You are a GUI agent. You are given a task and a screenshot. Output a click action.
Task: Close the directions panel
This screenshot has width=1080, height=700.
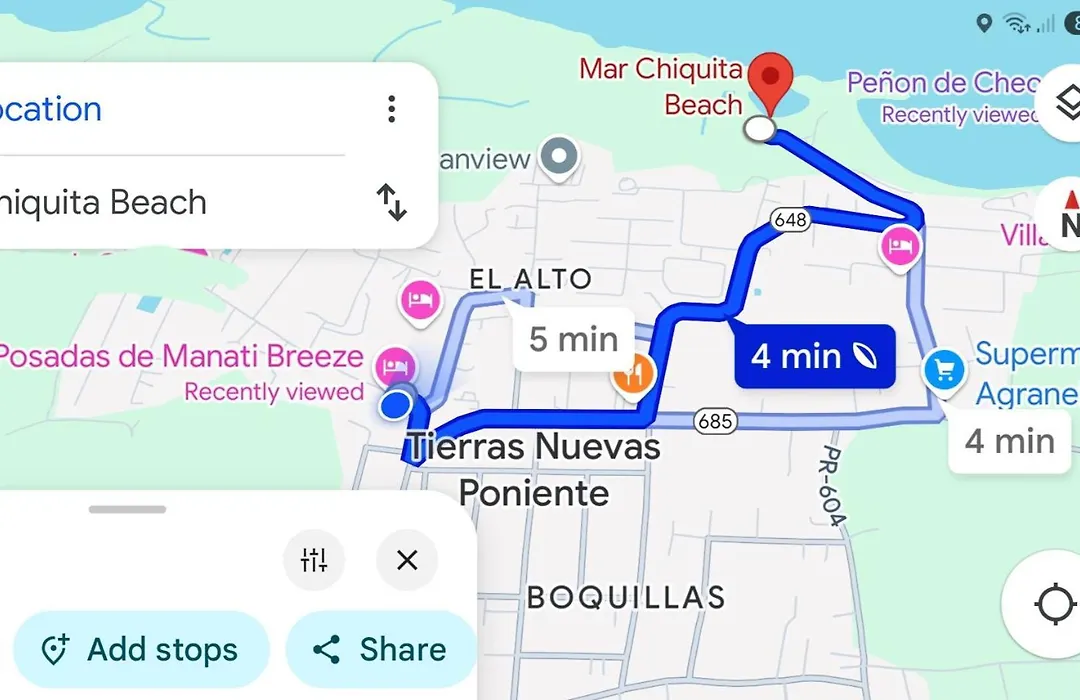407,560
